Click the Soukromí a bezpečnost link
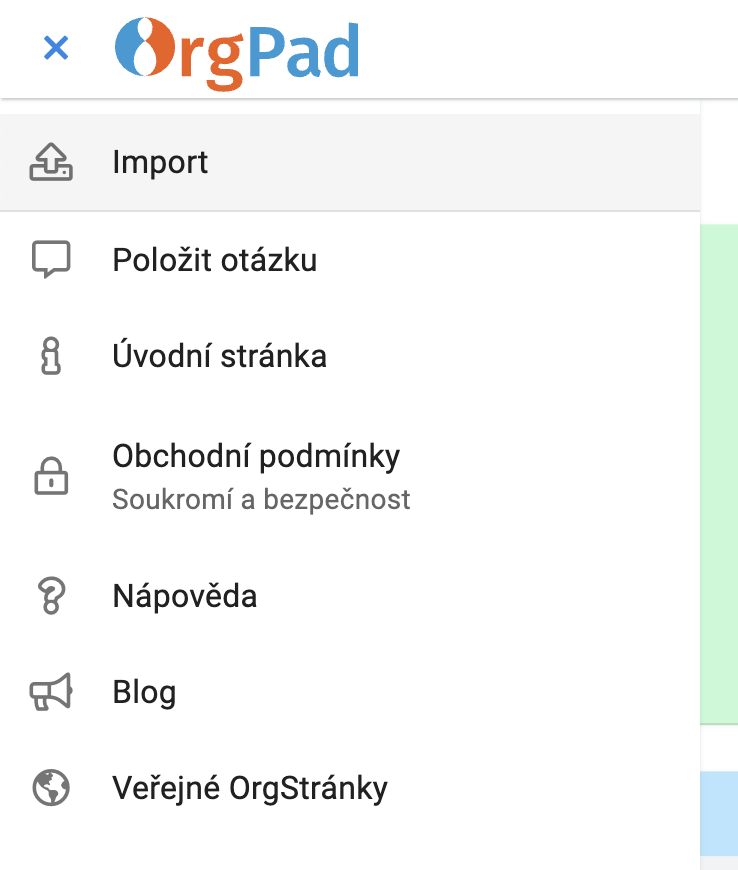Viewport: 738px width, 870px height. pyautogui.click(x=261, y=499)
